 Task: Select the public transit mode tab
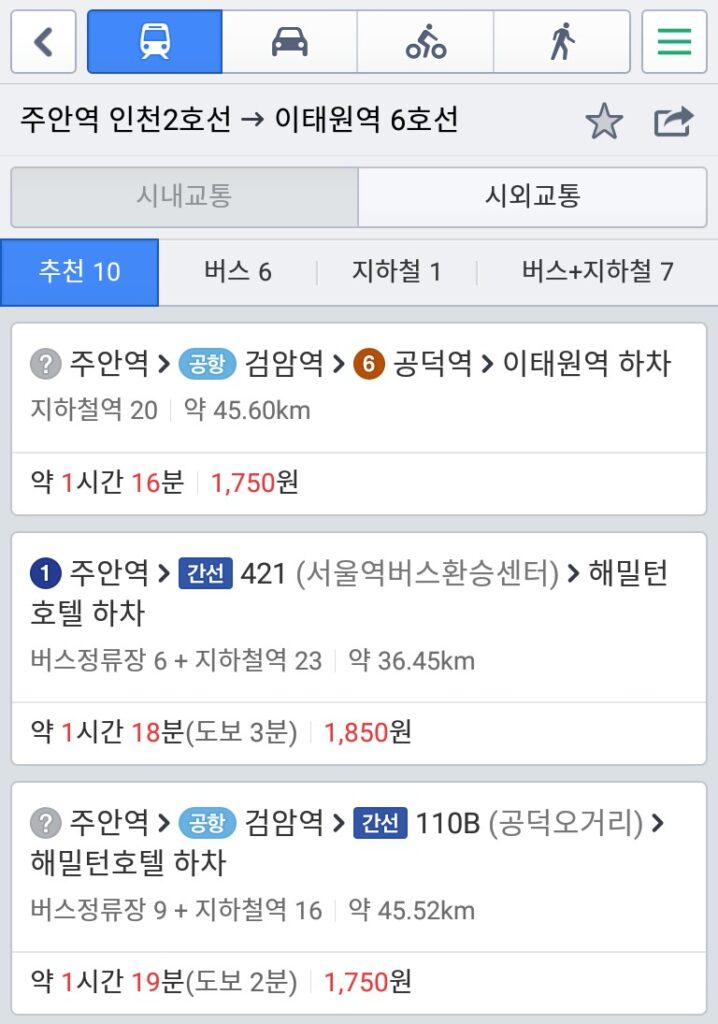click(x=155, y=42)
